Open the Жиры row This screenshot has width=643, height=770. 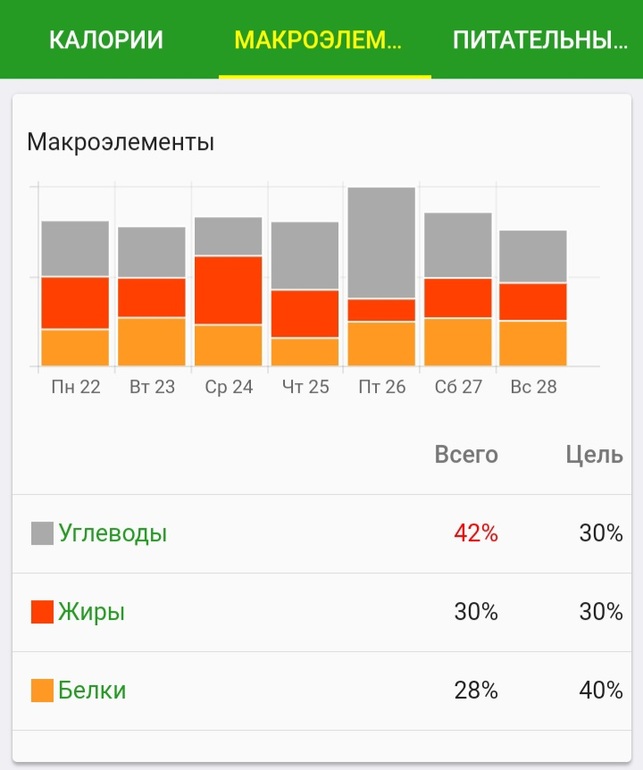pyautogui.click(x=322, y=612)
